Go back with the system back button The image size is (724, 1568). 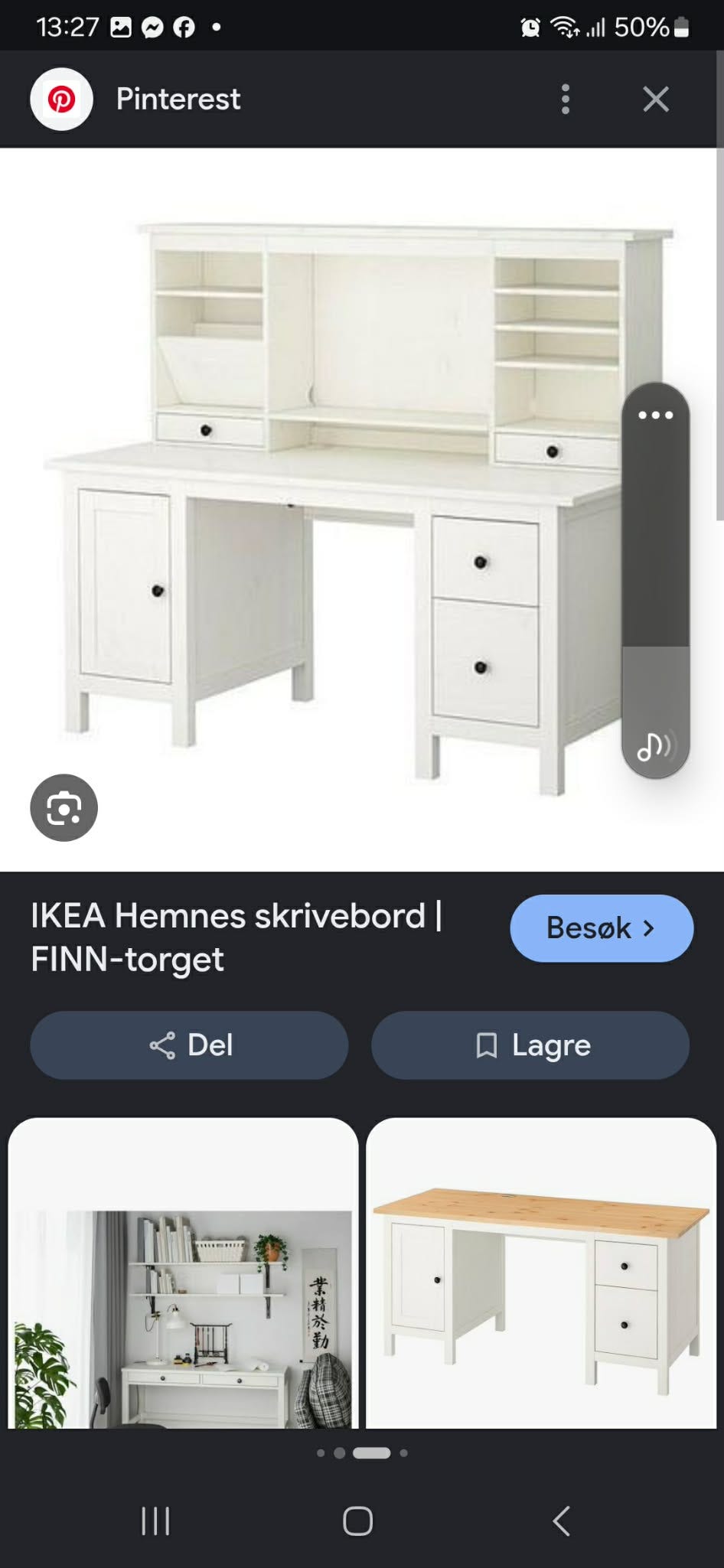(561, 1521)
